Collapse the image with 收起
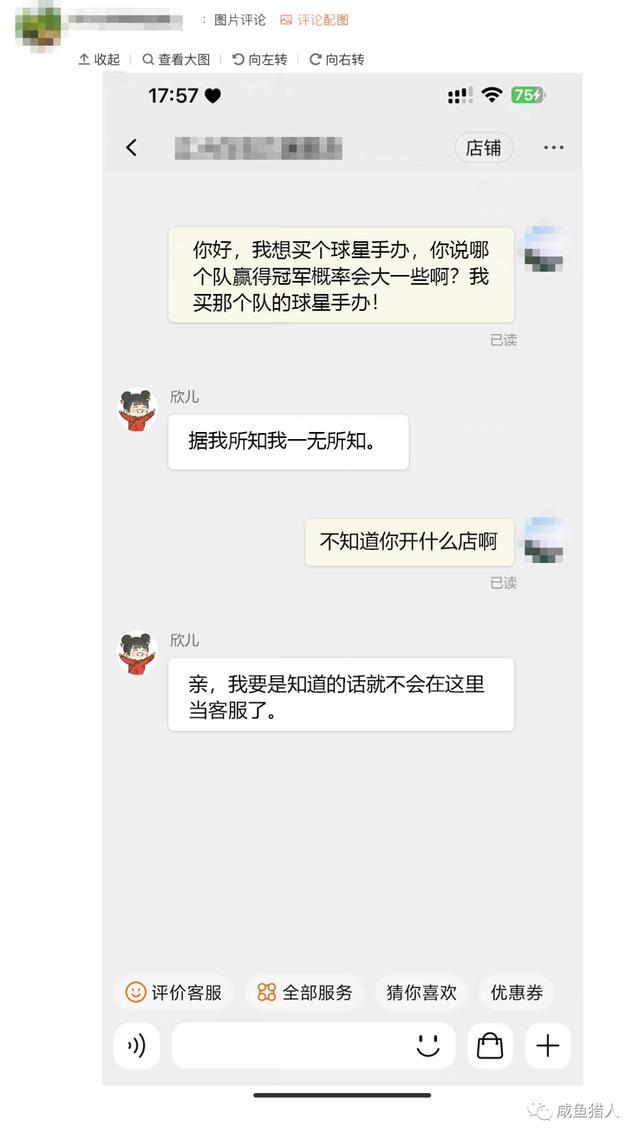This screenshot has width=640, height=1139. point(99,60)
